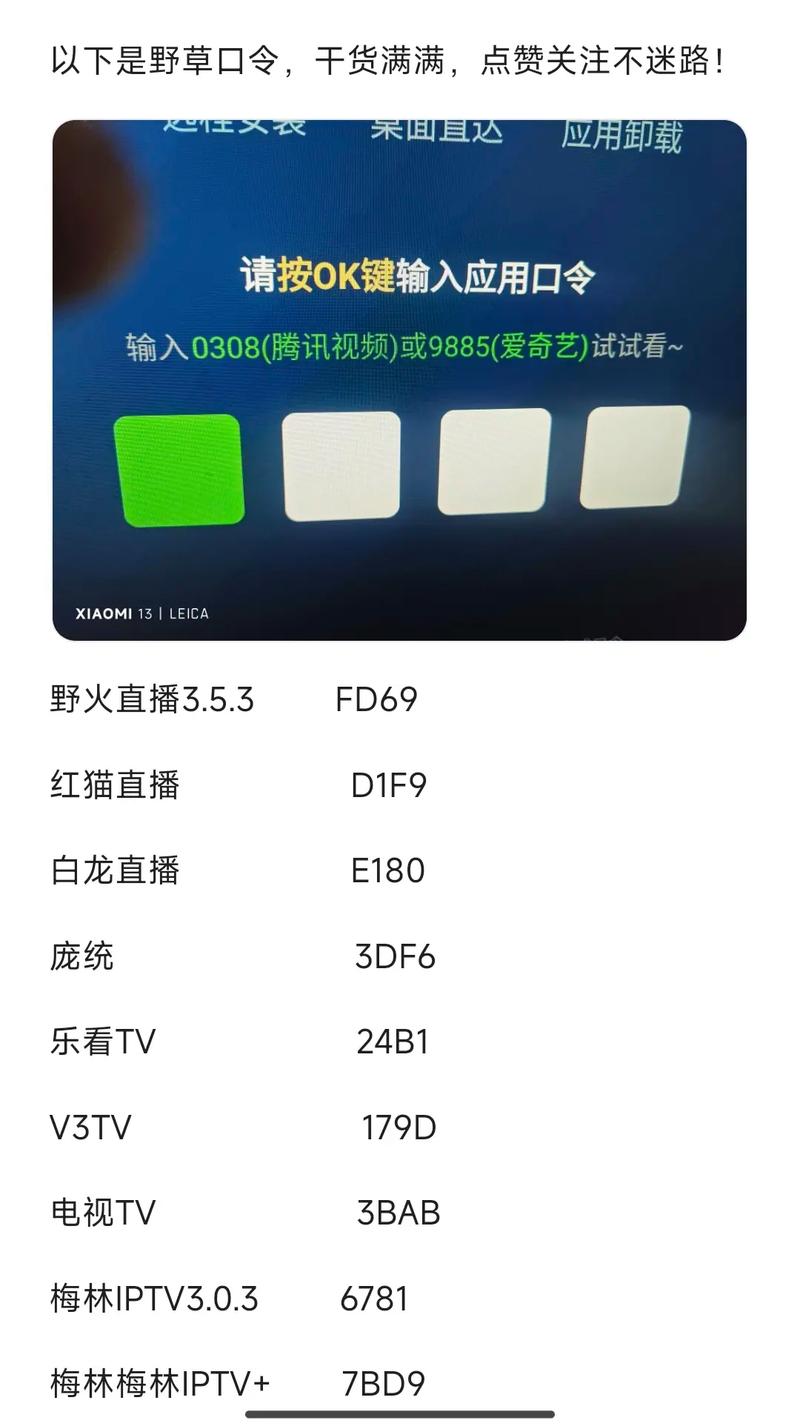Open the embedded TV screen photo

coord(399,380)
